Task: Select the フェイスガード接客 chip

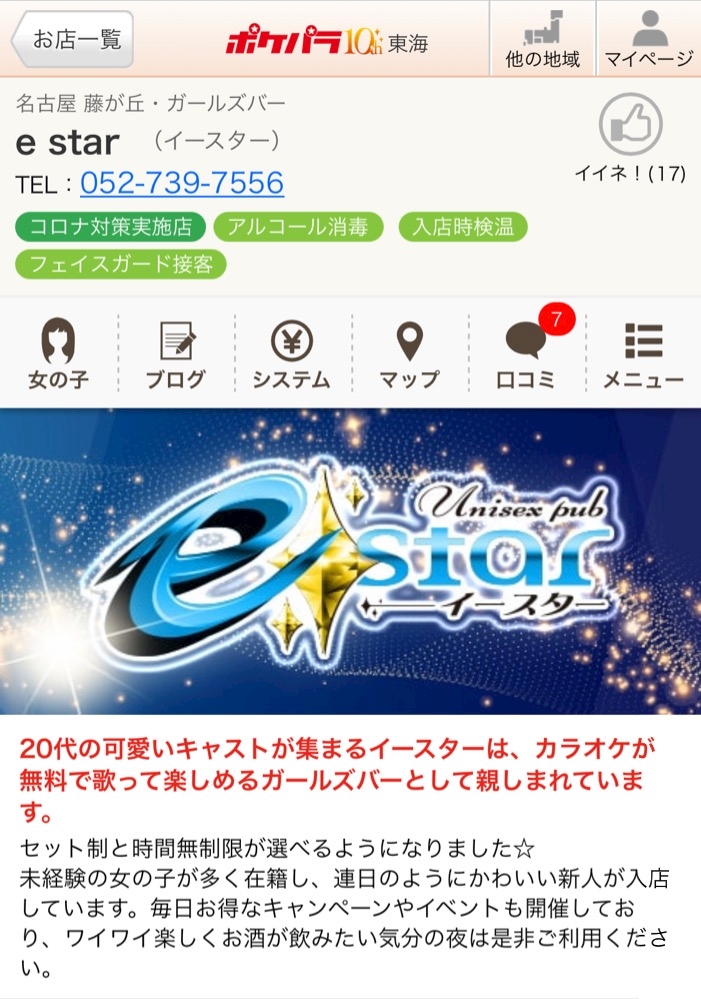Action: [120, 264]
